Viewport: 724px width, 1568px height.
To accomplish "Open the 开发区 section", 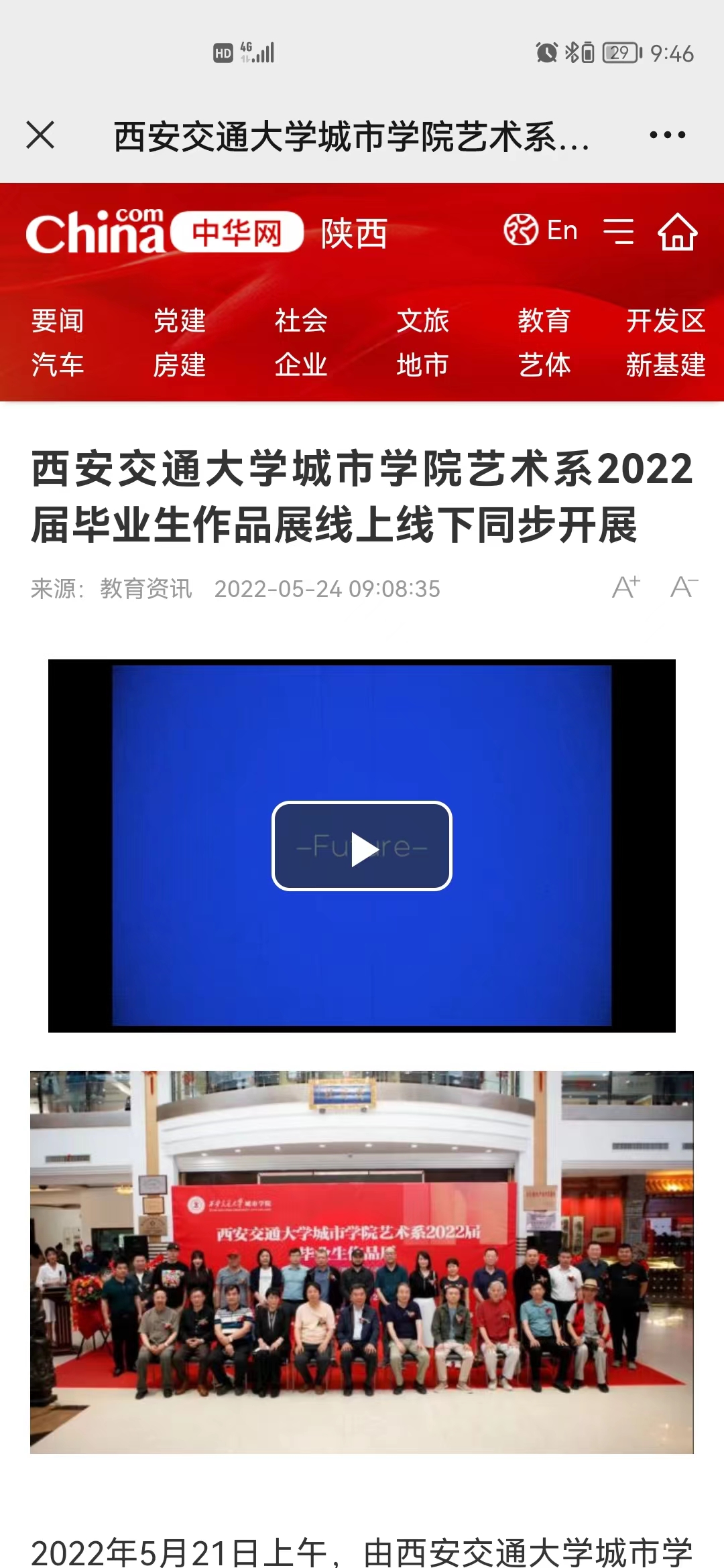I will point(665,320).
